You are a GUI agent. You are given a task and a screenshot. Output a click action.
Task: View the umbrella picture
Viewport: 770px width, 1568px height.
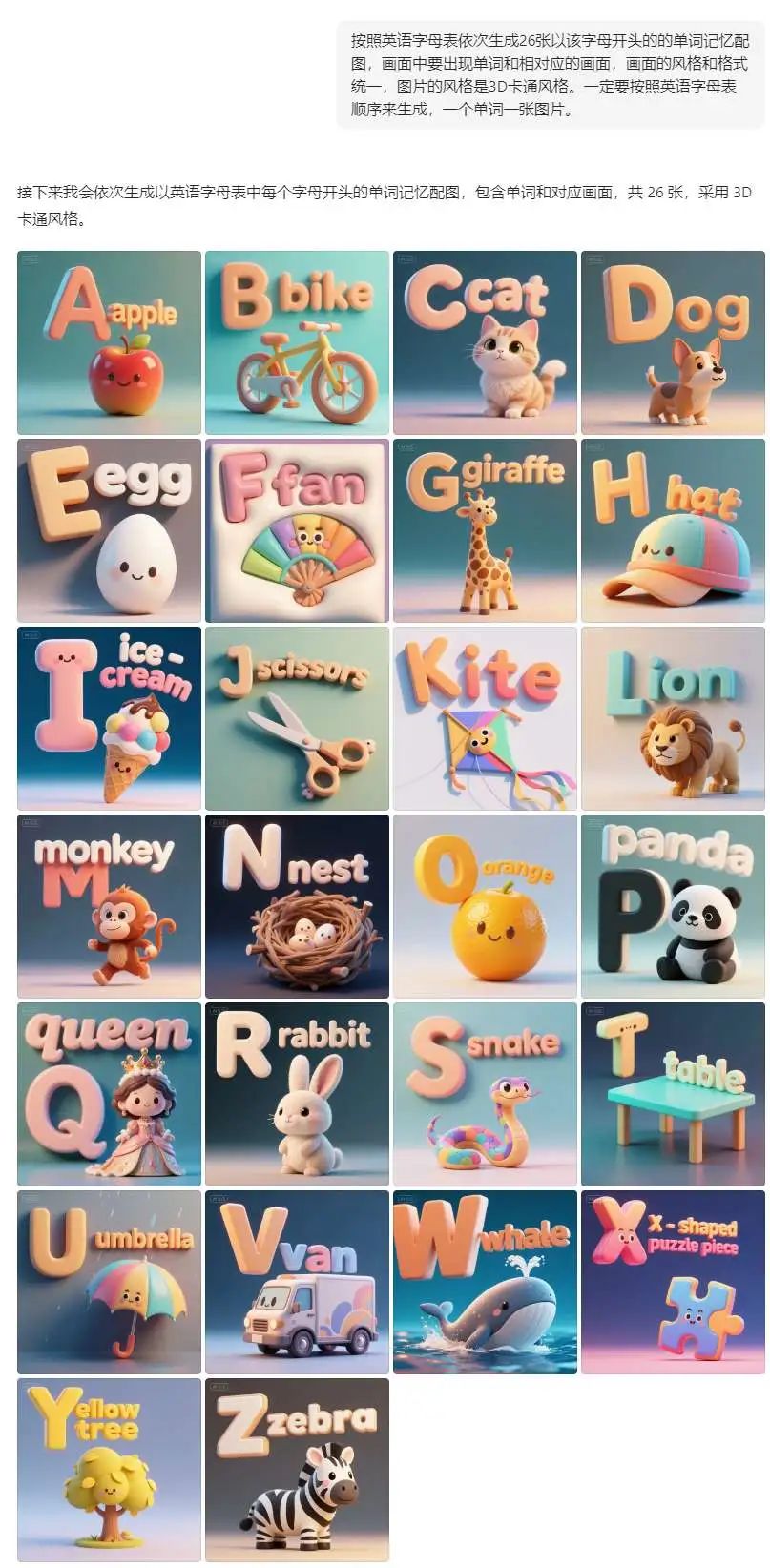[109, 1282]
